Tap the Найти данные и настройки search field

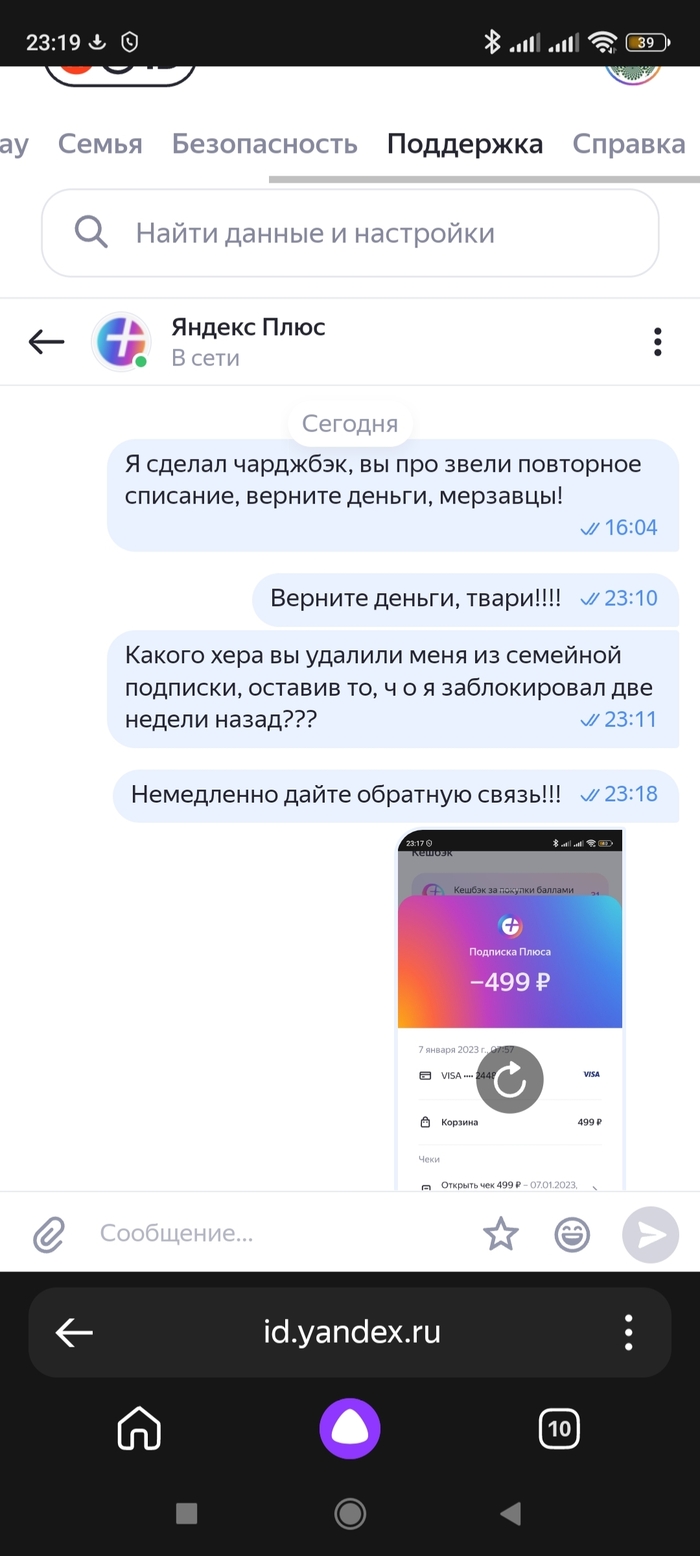coord(350,233)
